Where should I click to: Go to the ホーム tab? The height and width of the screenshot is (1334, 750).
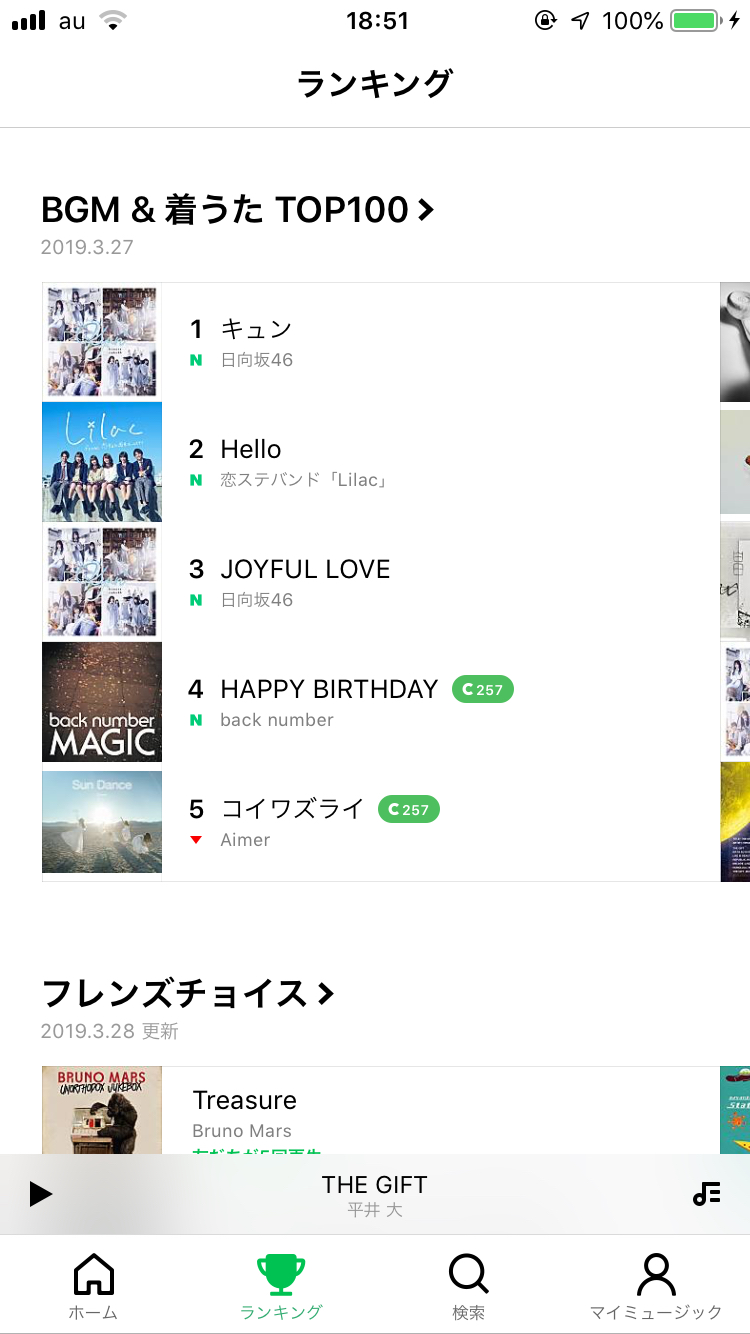point(93,1286)
